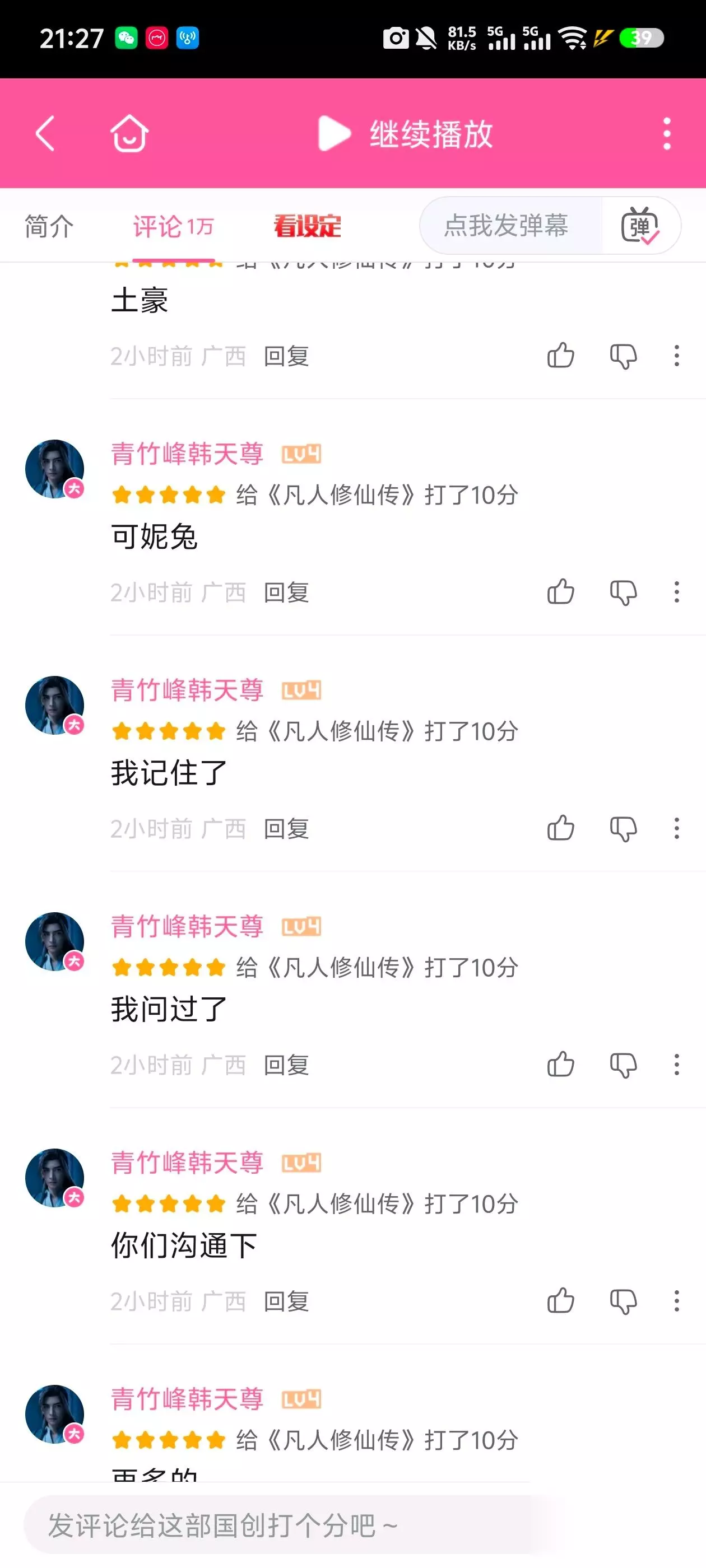The height and width of the screenshot is (1568, 706).
Task: Like the comment 我记住了
Action: (560, 828)
